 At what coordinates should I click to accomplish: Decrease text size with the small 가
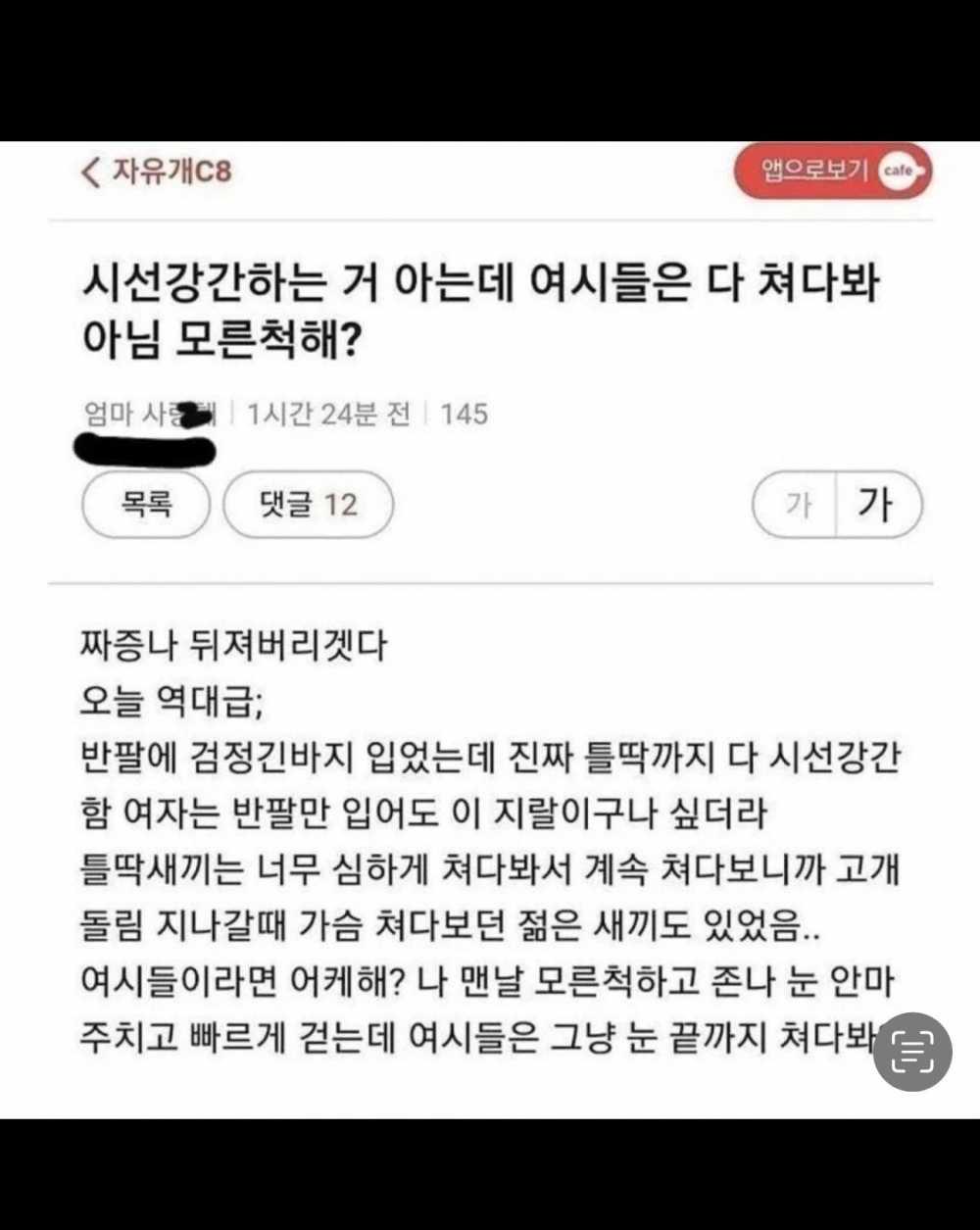pos(797,505)
